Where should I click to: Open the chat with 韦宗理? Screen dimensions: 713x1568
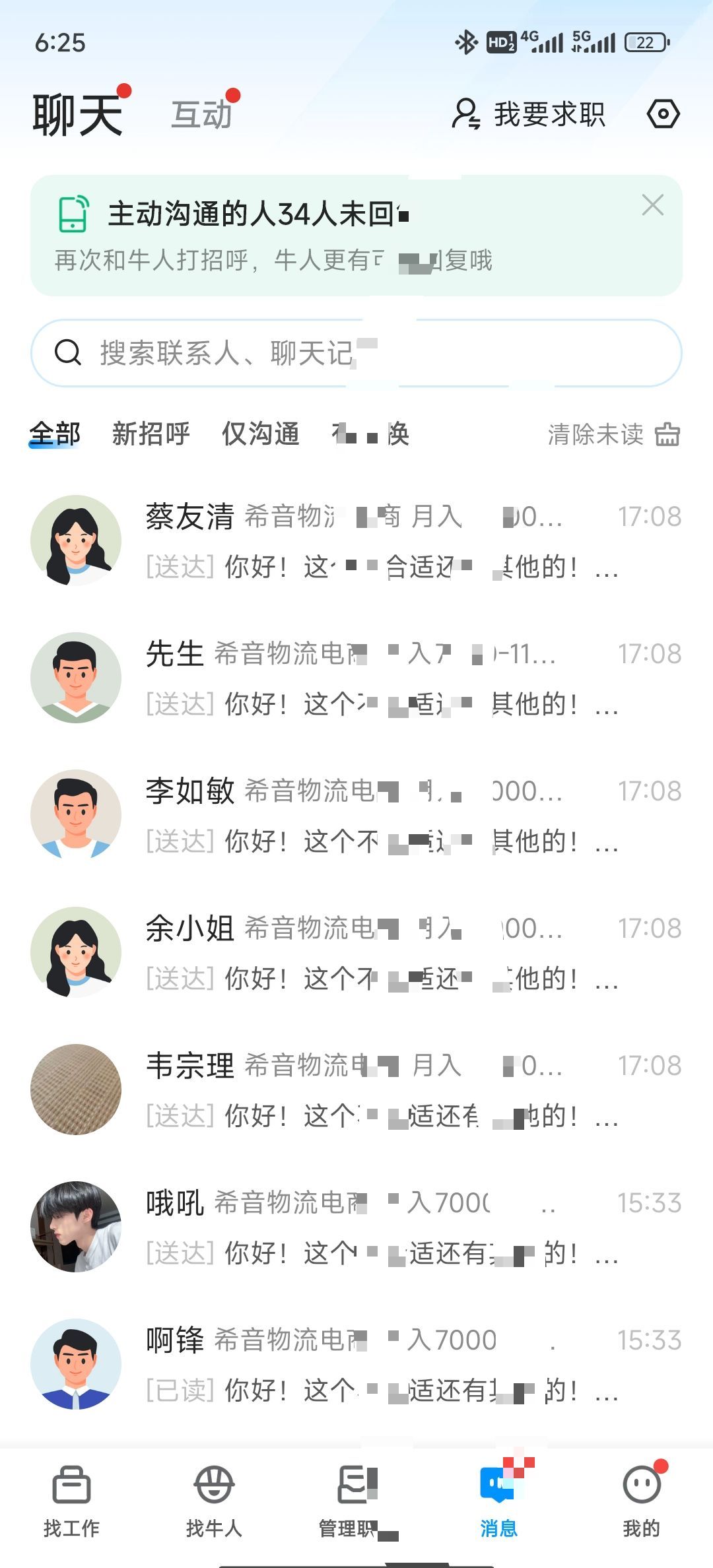(356, 1090)
